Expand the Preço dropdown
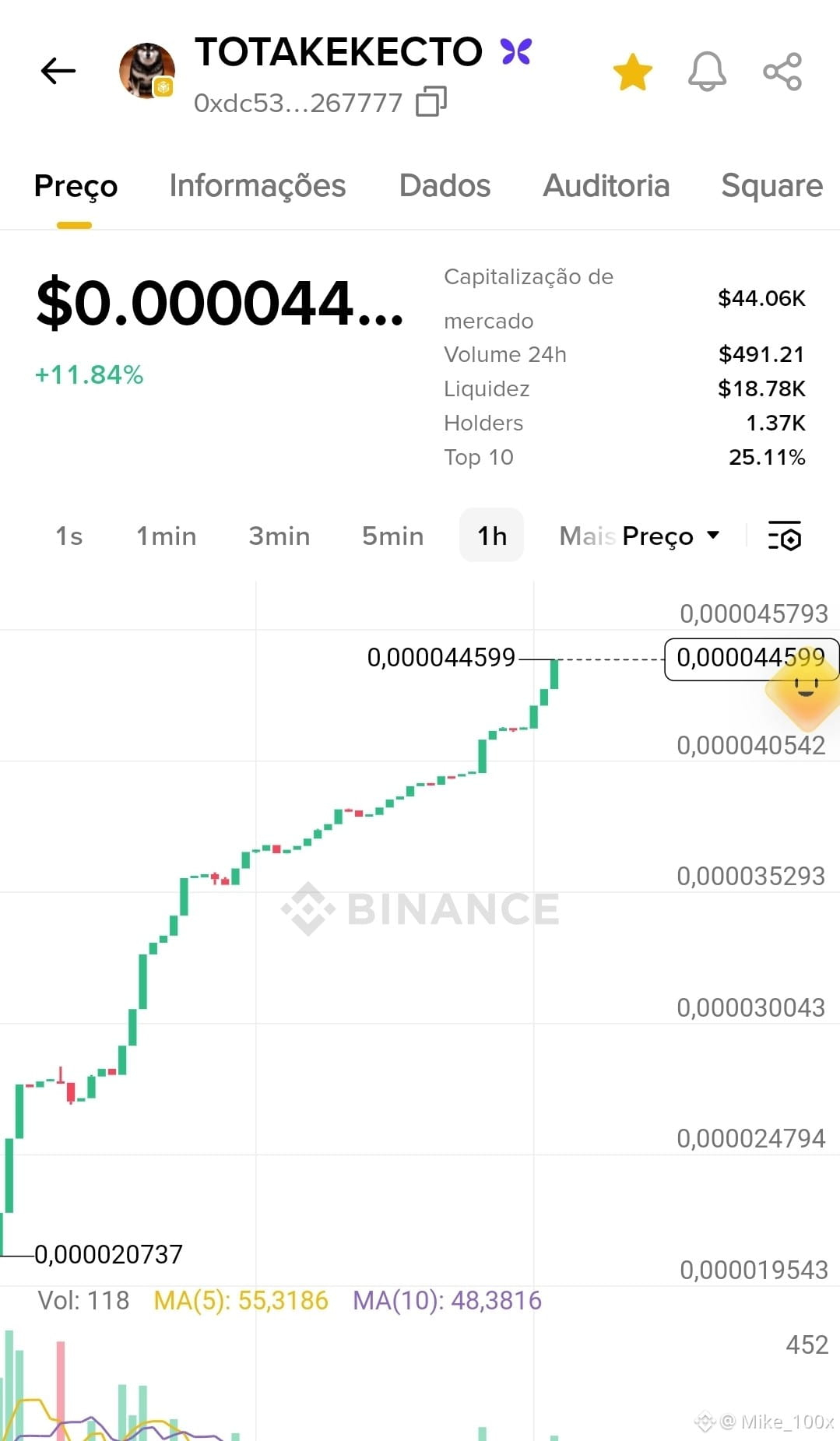 coord(671,536)
